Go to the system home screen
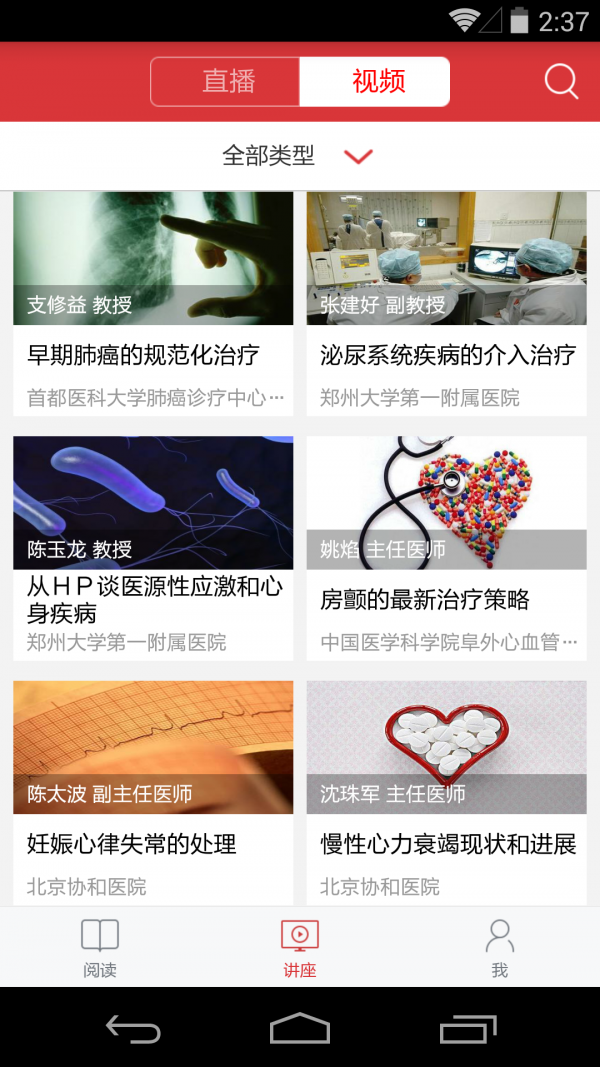The image size is (600, 1067). pos(300,1028)
